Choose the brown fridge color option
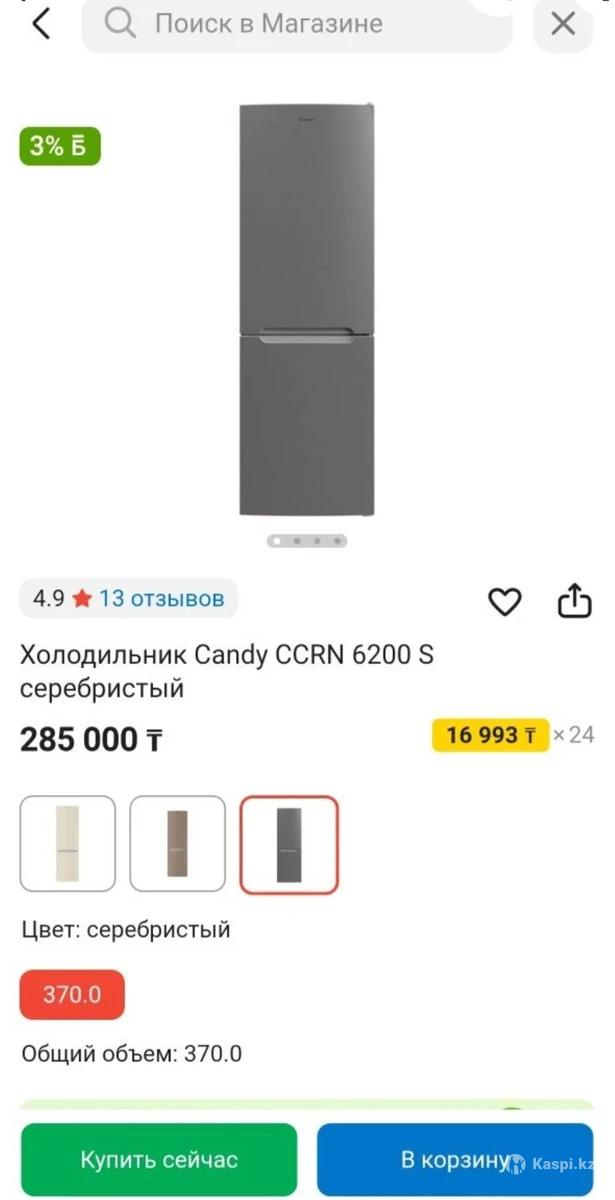The width and height of the screenshot is (615, 1200). (x=178, y=844)
